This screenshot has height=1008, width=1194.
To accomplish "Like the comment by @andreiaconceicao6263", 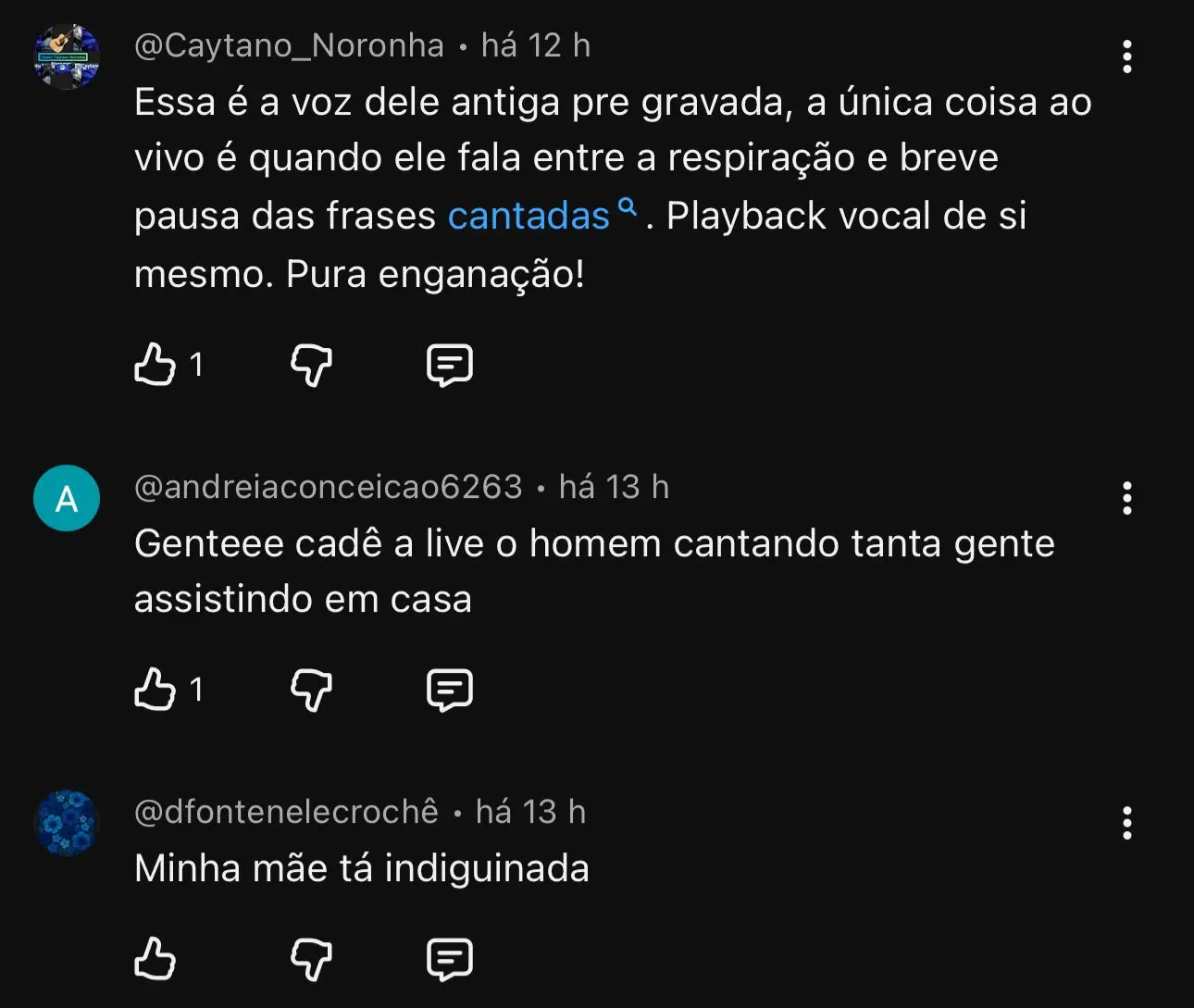I will [x=155, y=690].
